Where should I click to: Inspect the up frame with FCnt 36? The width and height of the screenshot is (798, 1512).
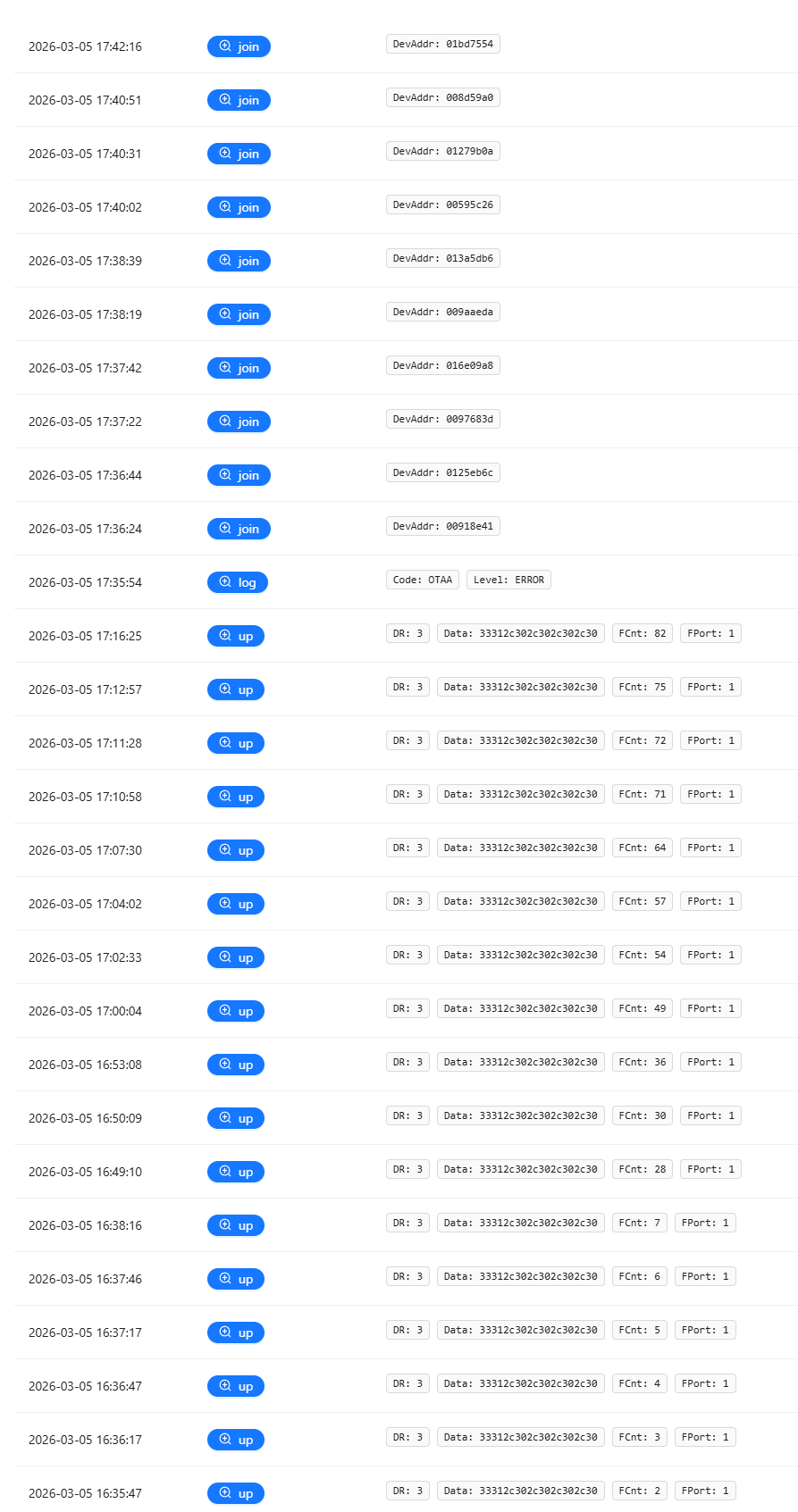pos(235,1065)
